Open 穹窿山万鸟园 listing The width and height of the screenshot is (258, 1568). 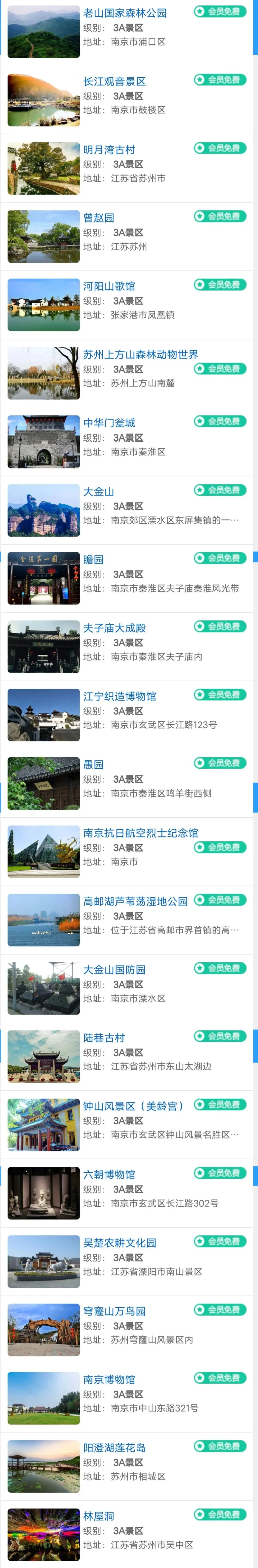[x=114, y=1311]
